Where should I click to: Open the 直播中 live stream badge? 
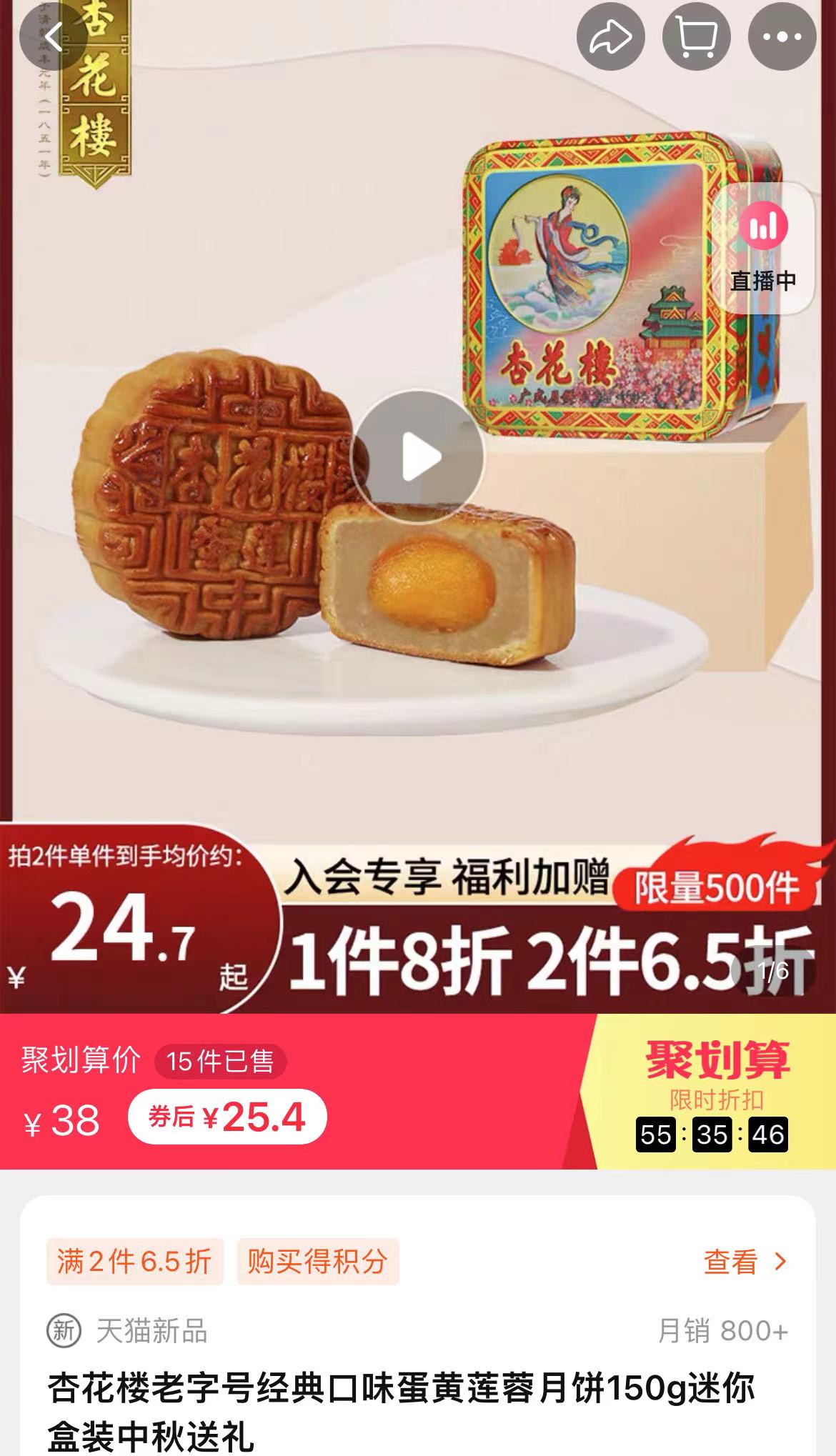tap(763, 247)
